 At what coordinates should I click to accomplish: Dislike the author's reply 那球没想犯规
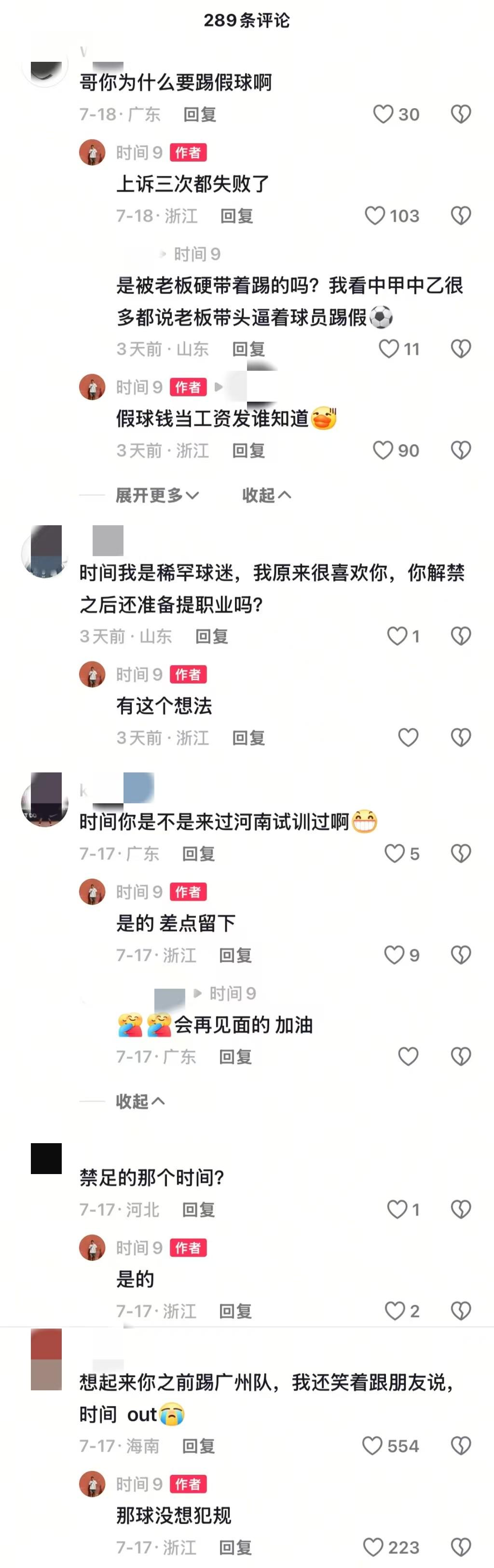coord(461,1547)
